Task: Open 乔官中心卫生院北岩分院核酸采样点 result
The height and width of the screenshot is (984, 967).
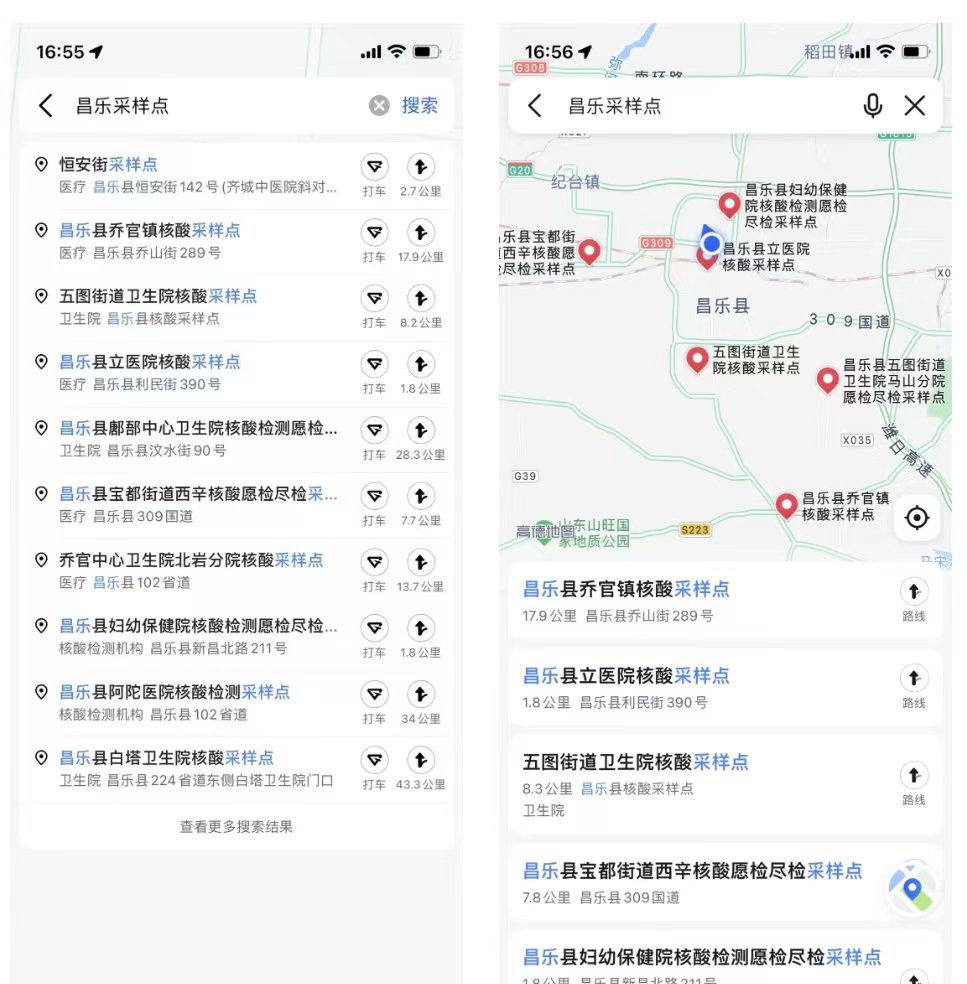Action: point(190,569)
